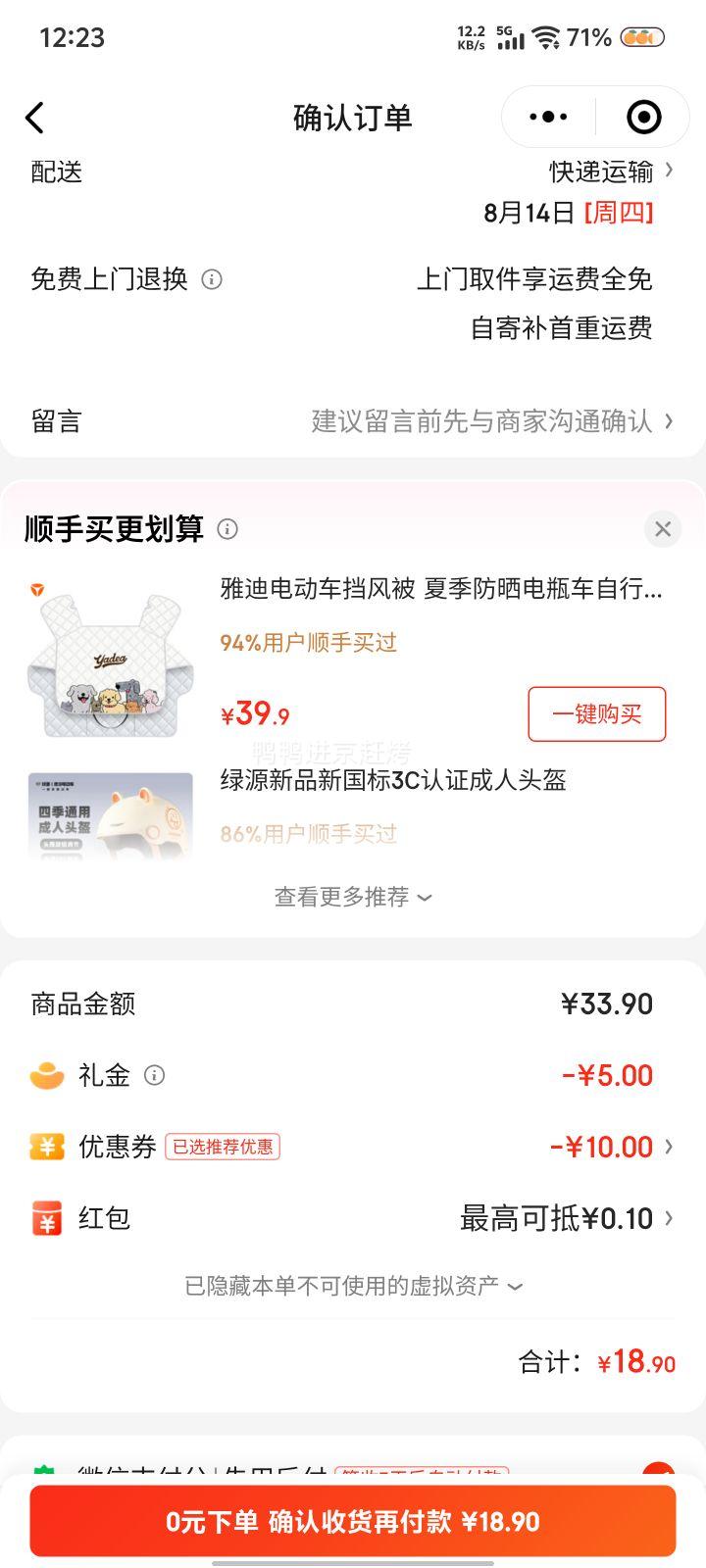Expand 查看更多推荐

353,897
